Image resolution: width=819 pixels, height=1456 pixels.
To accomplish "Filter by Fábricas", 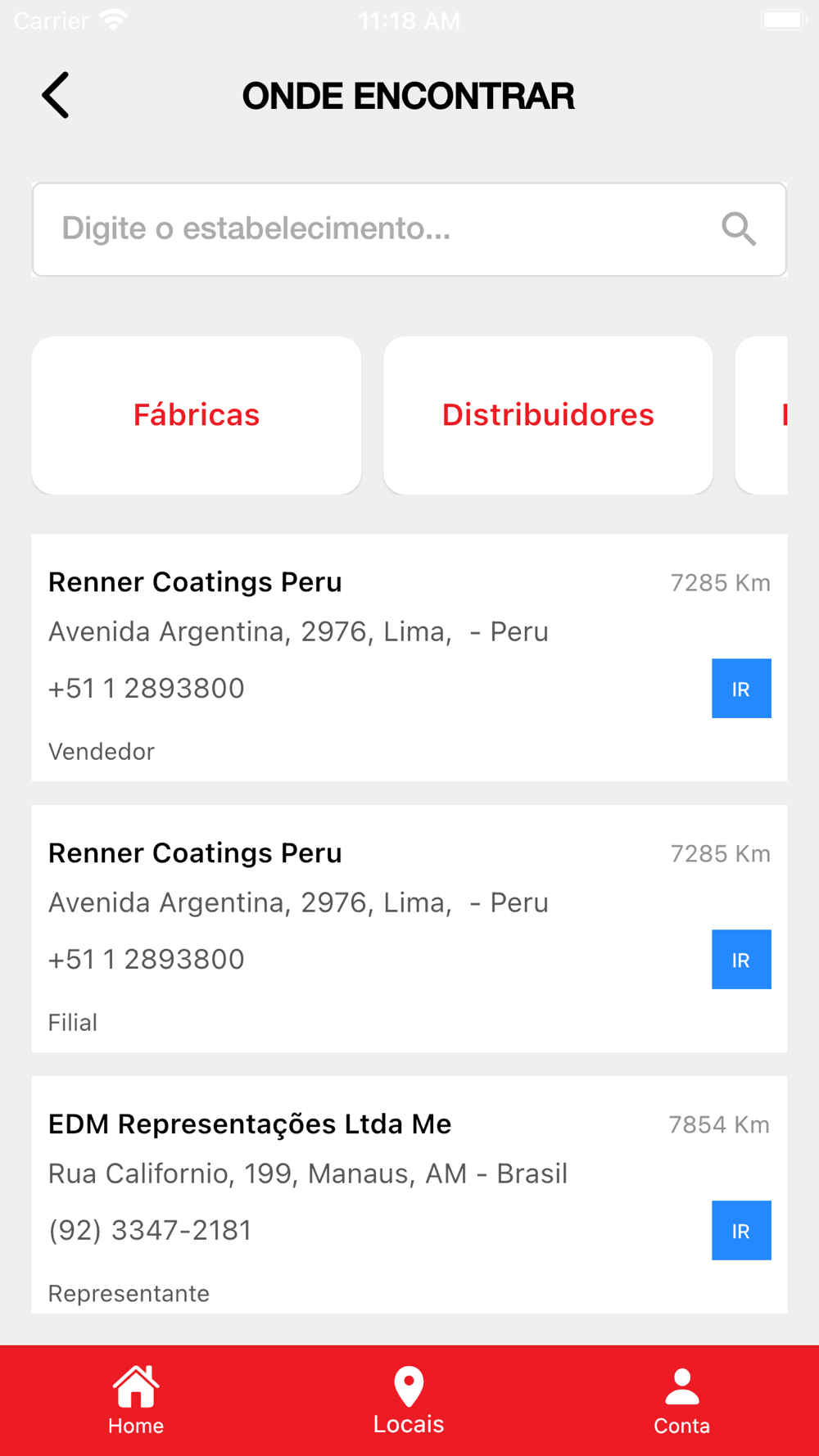I will [197, 415].
